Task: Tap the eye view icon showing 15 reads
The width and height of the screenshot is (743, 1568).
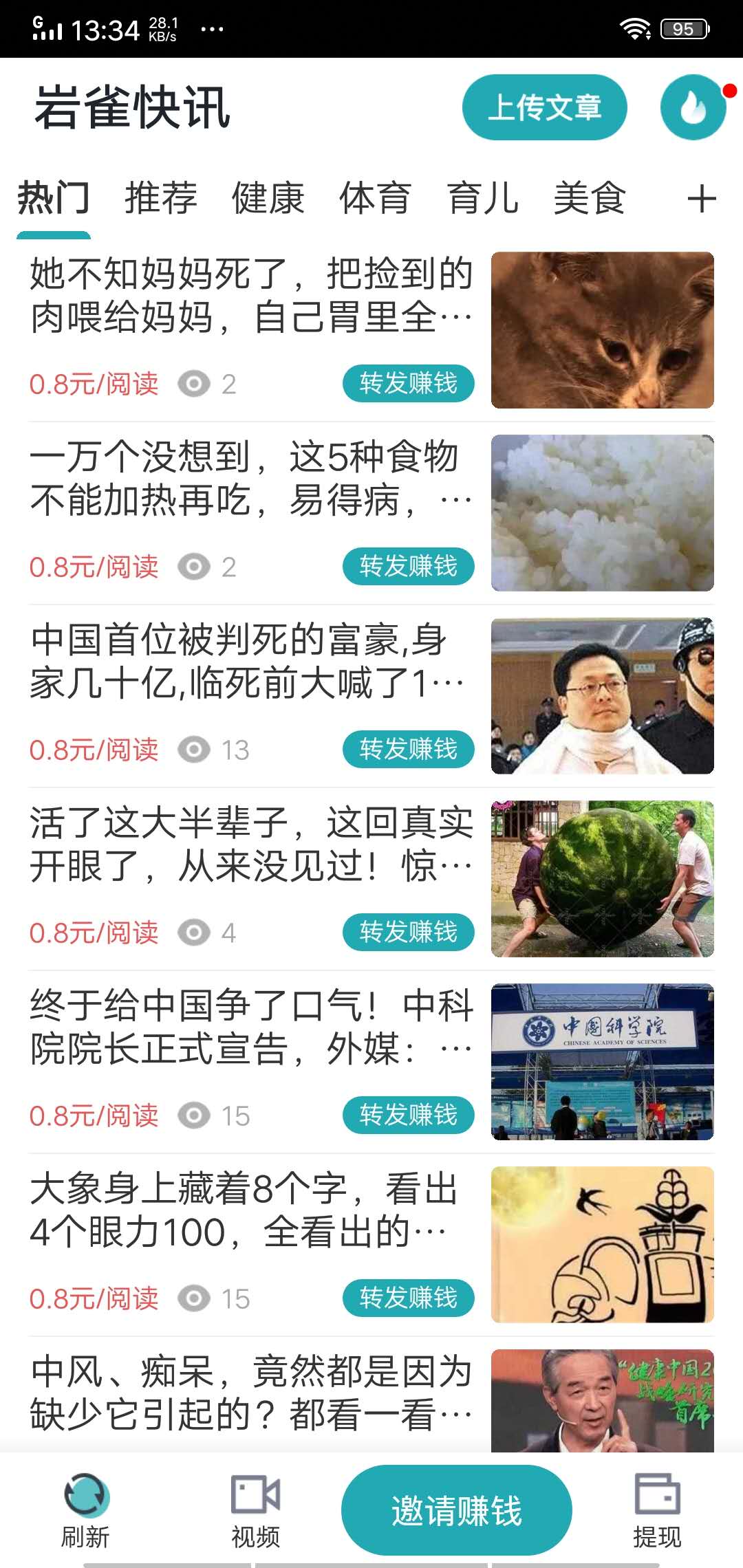Action: click(195, 1115)
